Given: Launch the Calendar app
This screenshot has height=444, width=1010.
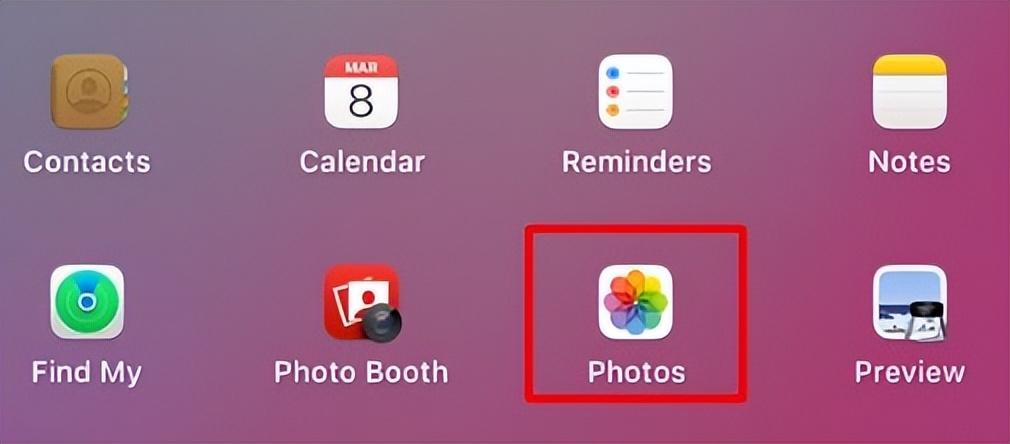Looking at the screenshot, I should [x=361, y=92].
